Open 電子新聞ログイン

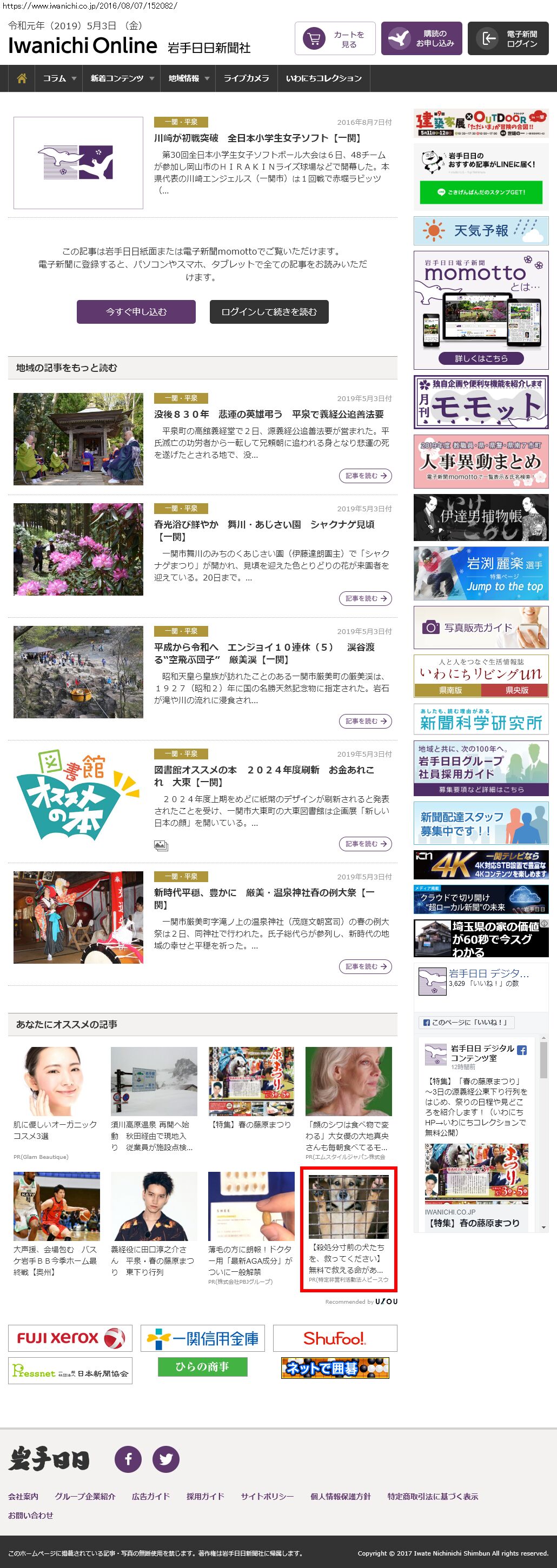(512, 39)
